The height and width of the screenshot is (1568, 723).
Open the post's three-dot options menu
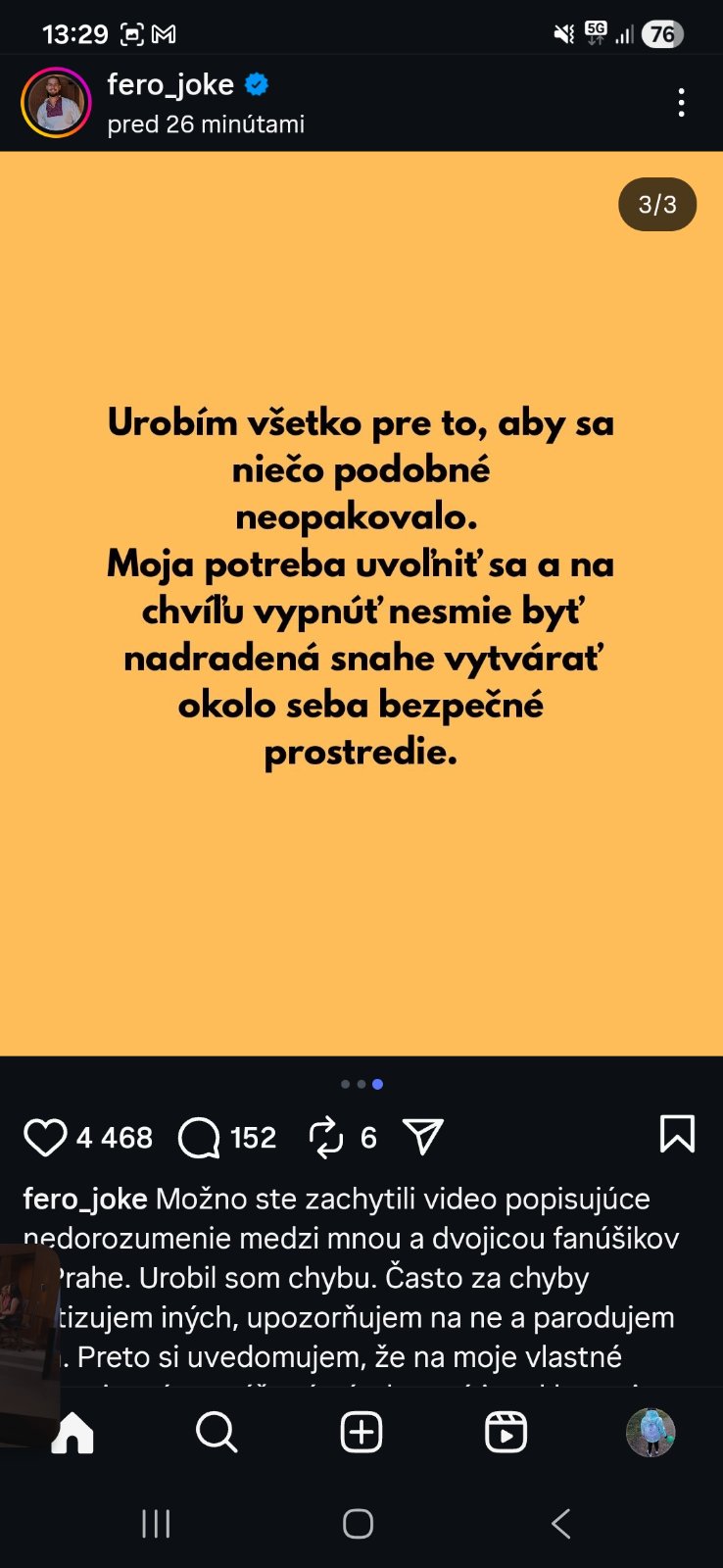[681, 103]
